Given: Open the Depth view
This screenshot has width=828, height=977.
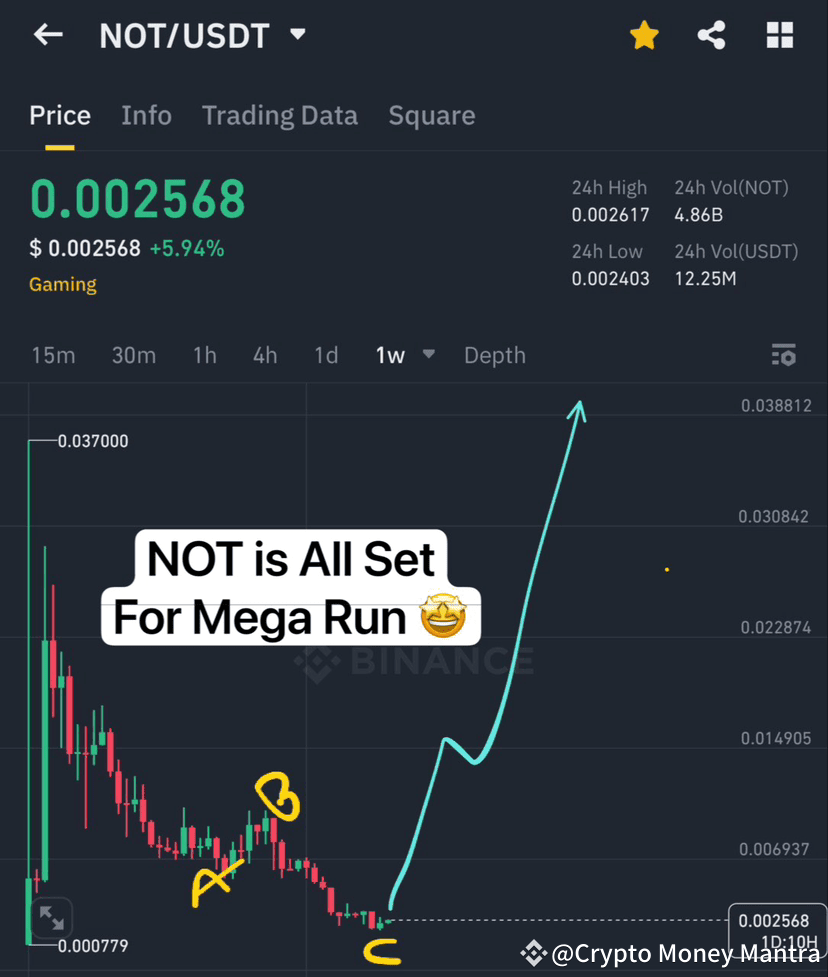Looking at the screenshot, I should click(x=494, y=355).
